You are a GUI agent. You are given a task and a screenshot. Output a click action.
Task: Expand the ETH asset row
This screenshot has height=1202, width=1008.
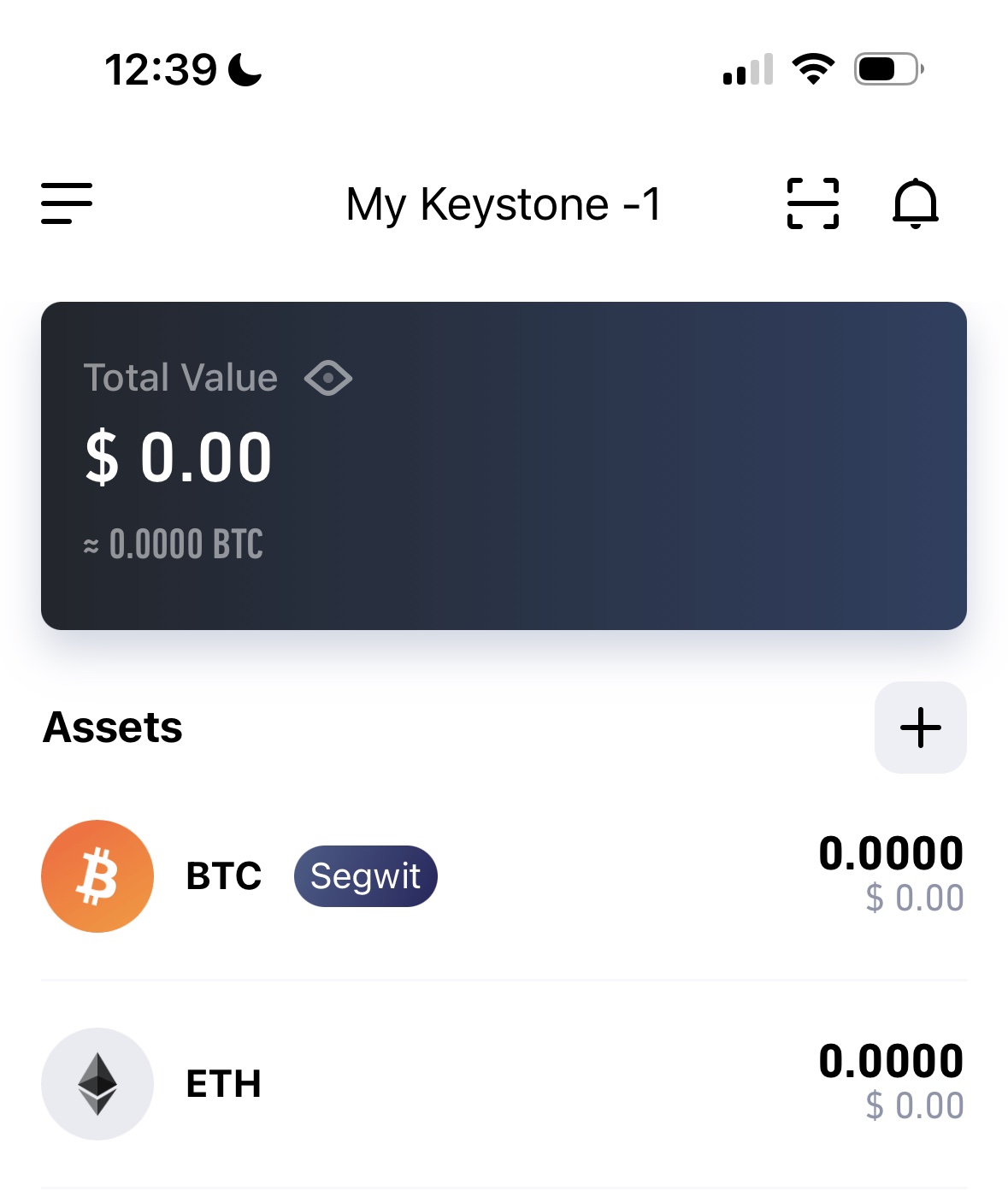[504, 1083]
